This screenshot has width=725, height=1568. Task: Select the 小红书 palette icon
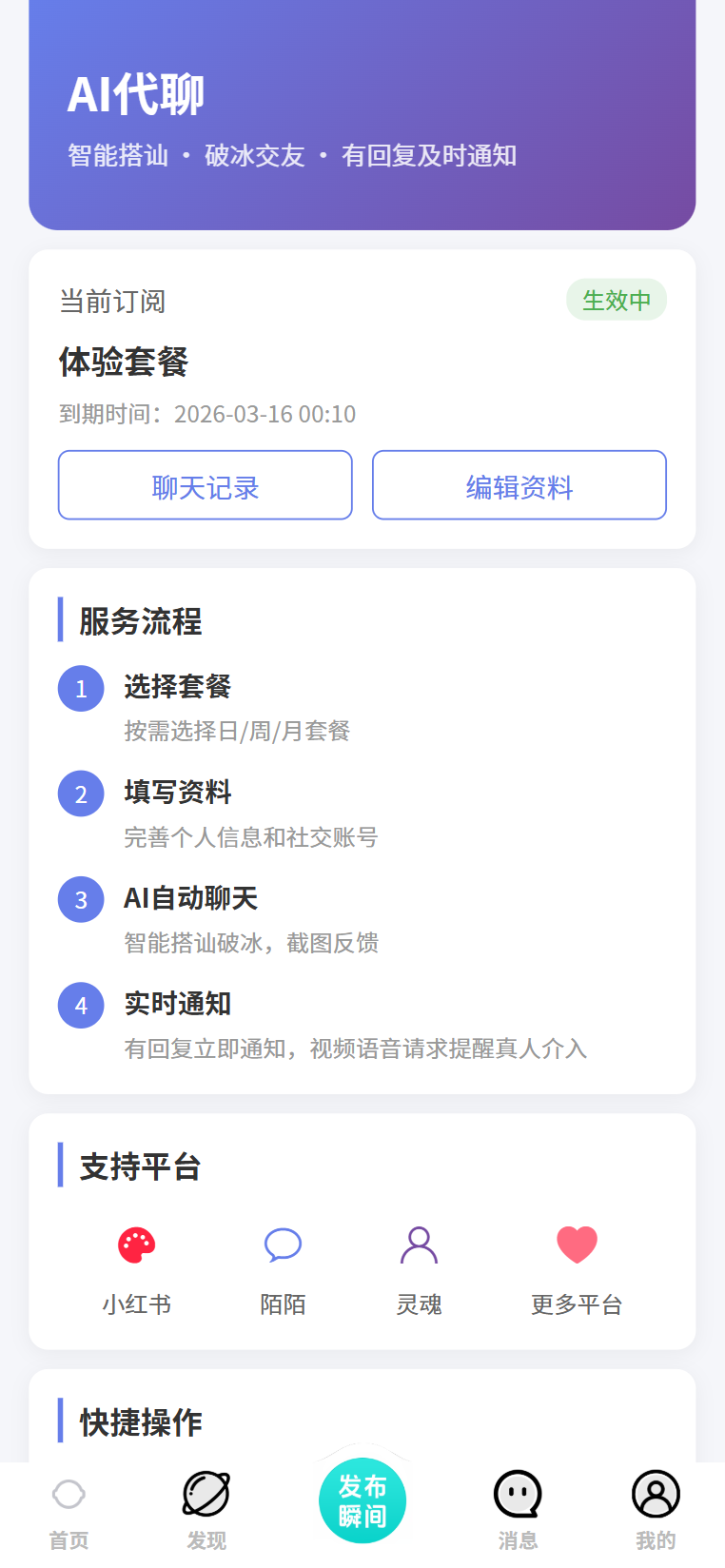137,1244
